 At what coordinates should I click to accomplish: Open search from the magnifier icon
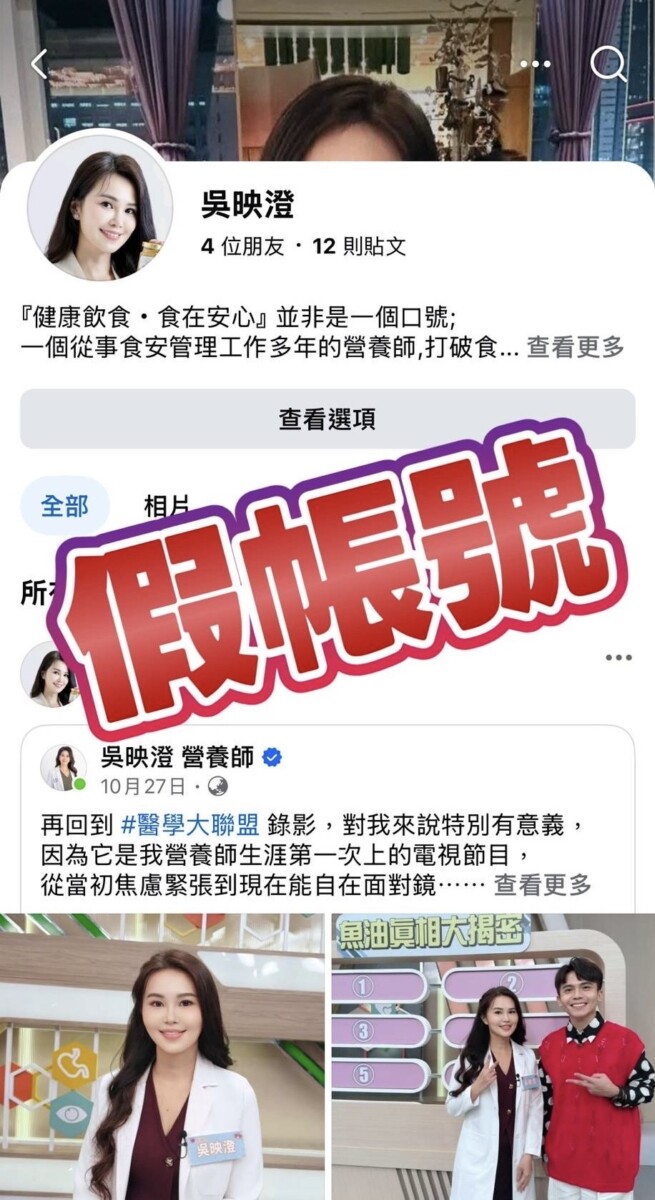pyautogui.click(x=608, y=64)
